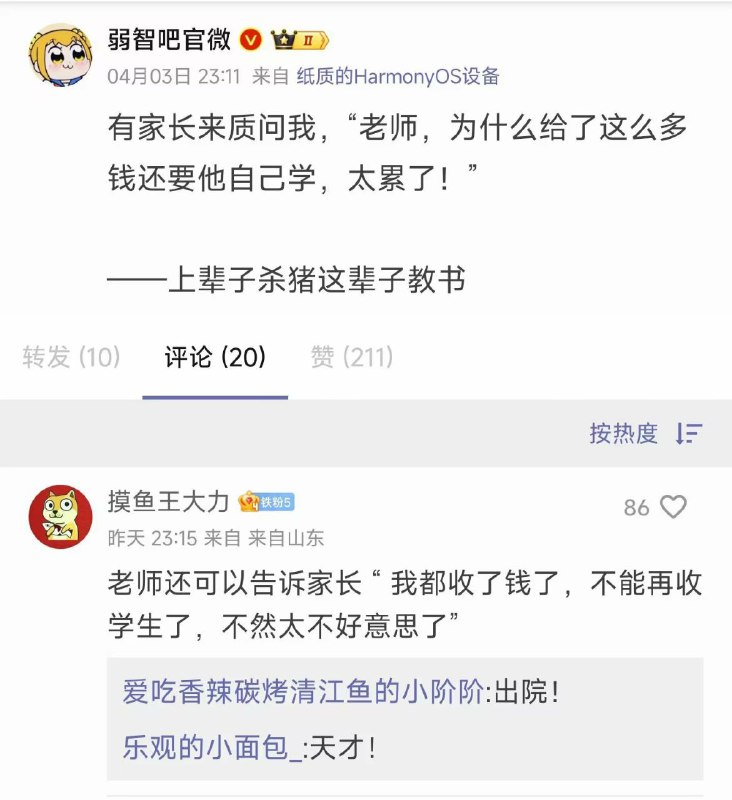The width and height of the screenshot is (732, 800).
Task: Tap the 弱智吧官微 username
Action: (x=169, y=40)
